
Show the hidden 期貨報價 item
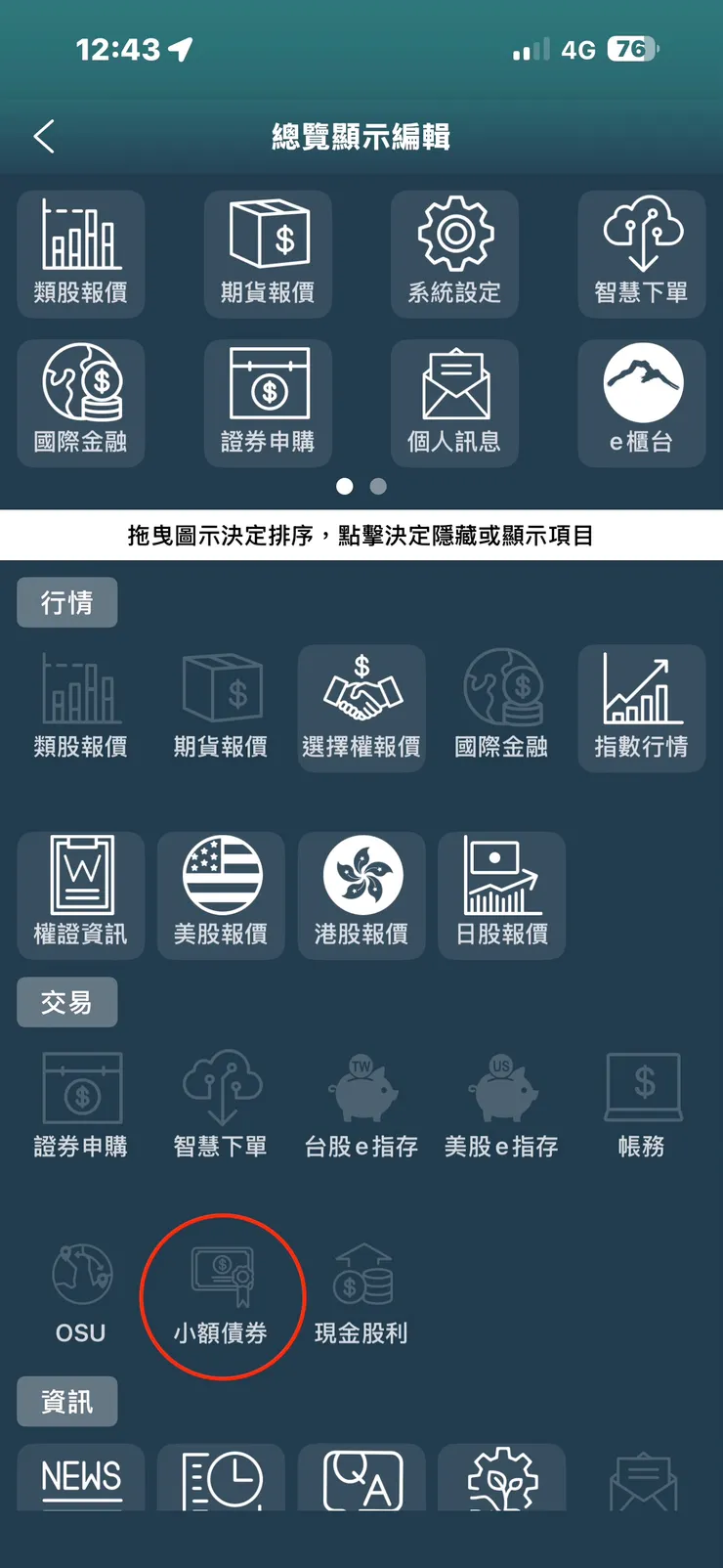click(x=221, y=695)
